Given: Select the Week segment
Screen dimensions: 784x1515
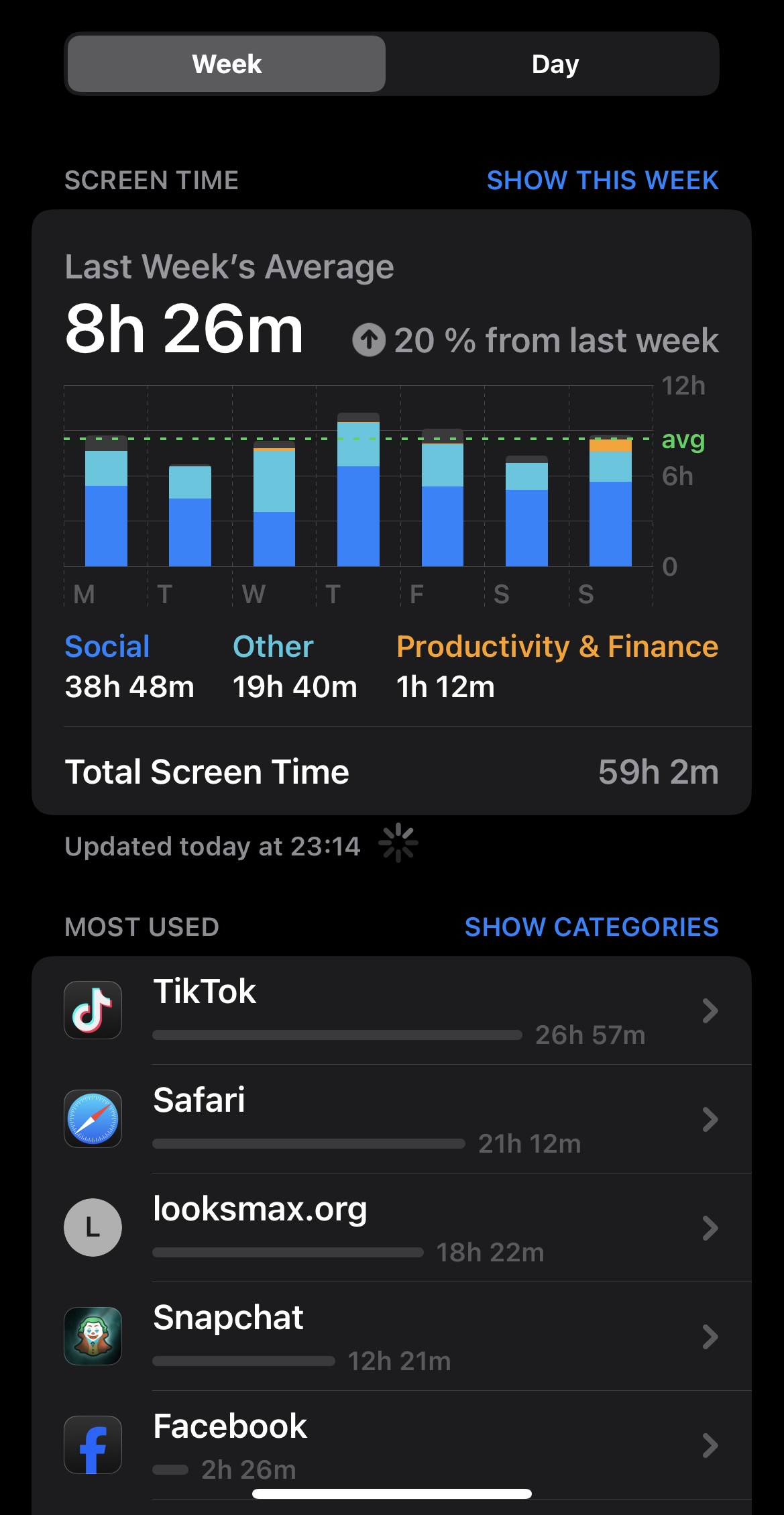Looking at the screenshot, I should 227,64.
